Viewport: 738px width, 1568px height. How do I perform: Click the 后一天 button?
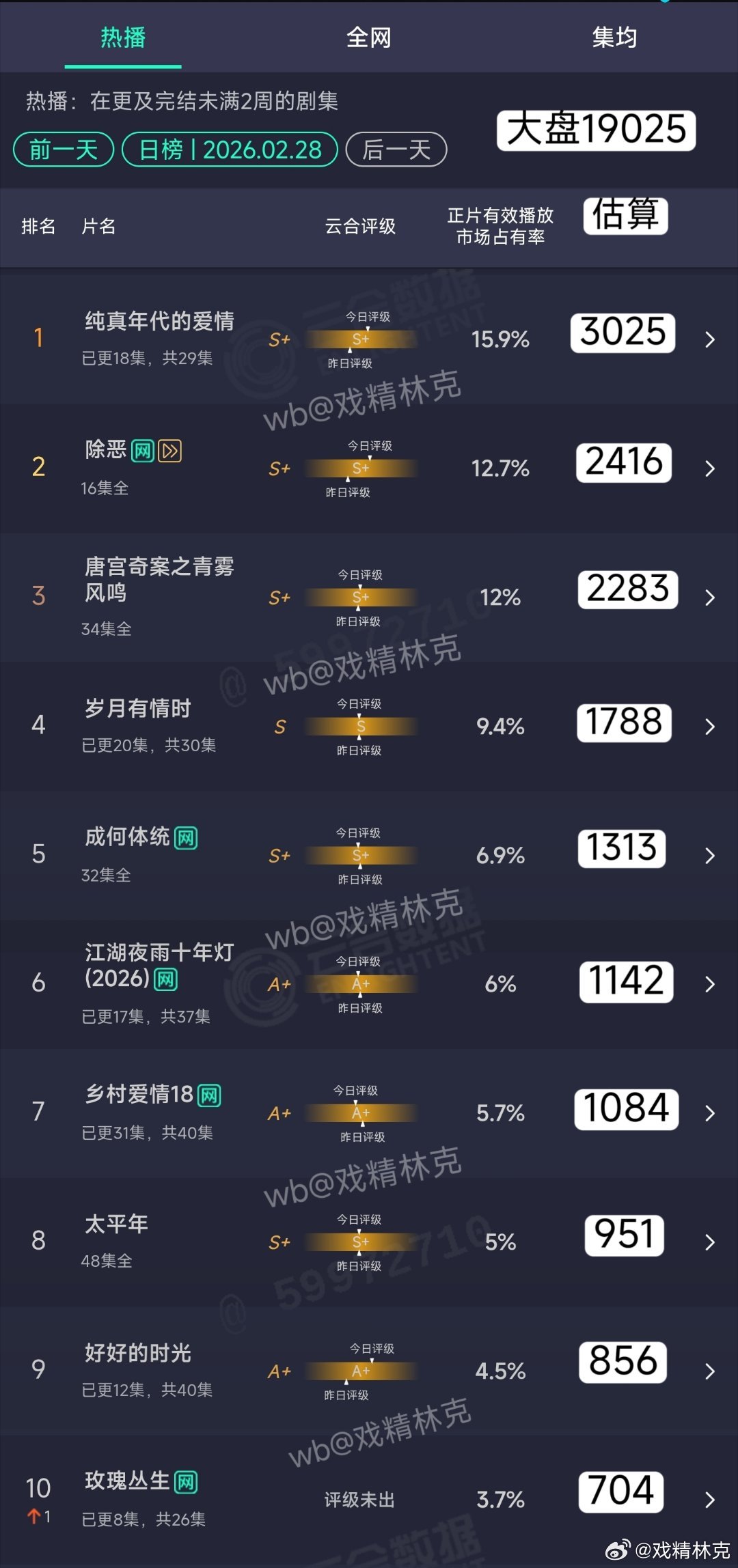pos(396,149)
